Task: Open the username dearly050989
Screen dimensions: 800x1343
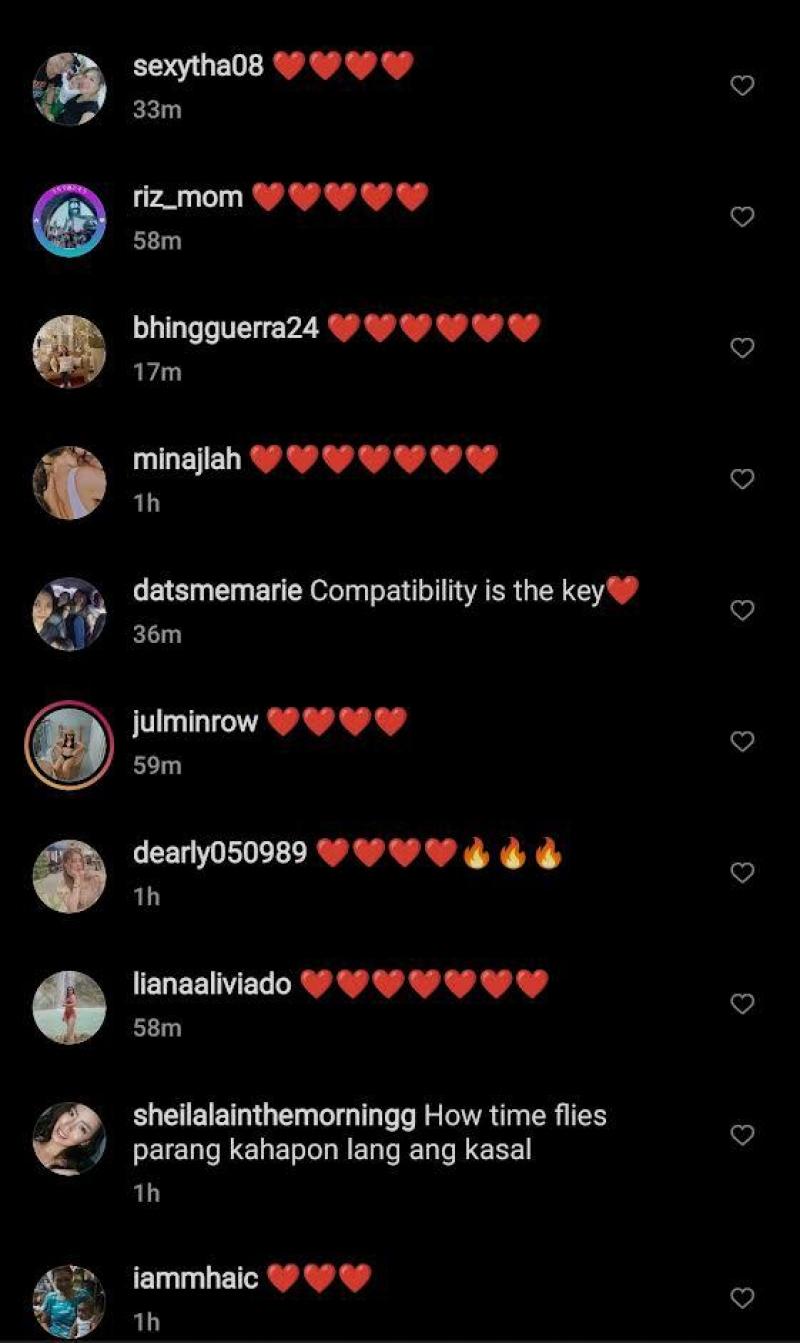Action: tap(219, 853)
